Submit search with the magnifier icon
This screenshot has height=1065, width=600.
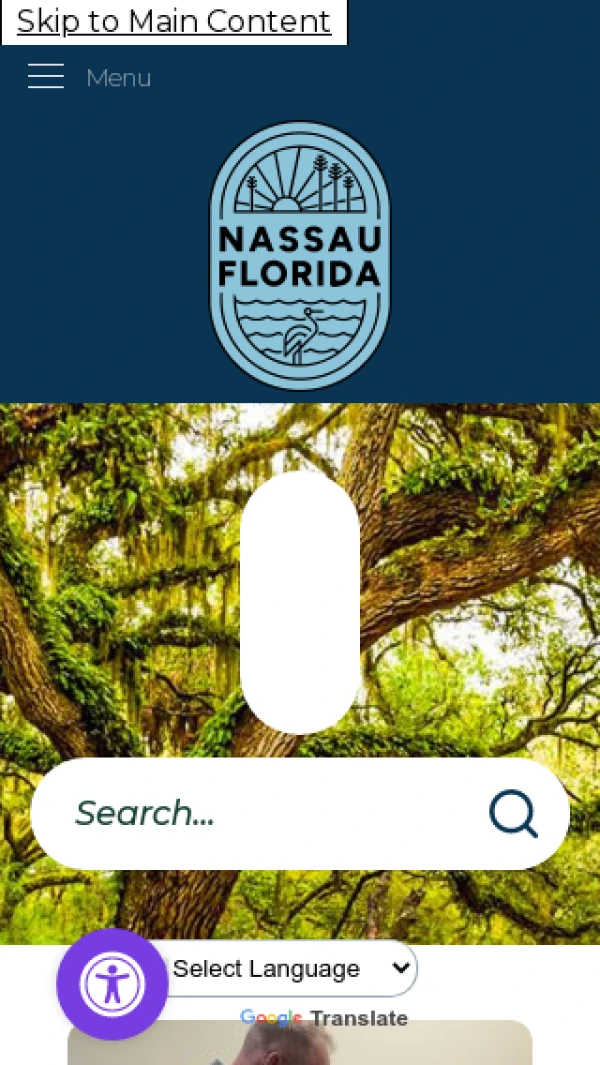514,813
